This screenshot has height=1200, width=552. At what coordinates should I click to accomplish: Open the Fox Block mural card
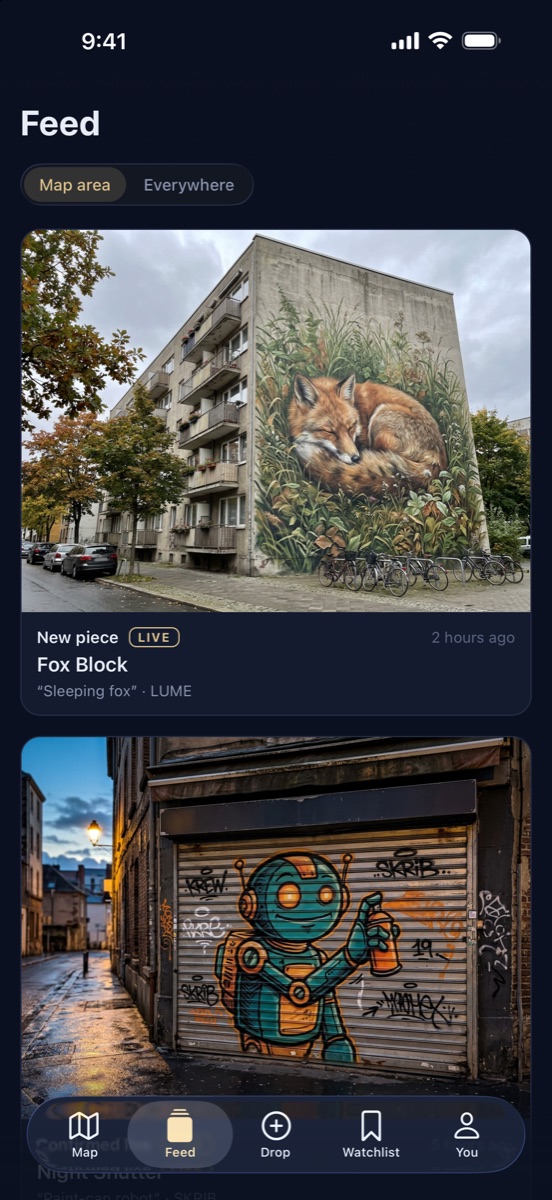click(276, 472)
